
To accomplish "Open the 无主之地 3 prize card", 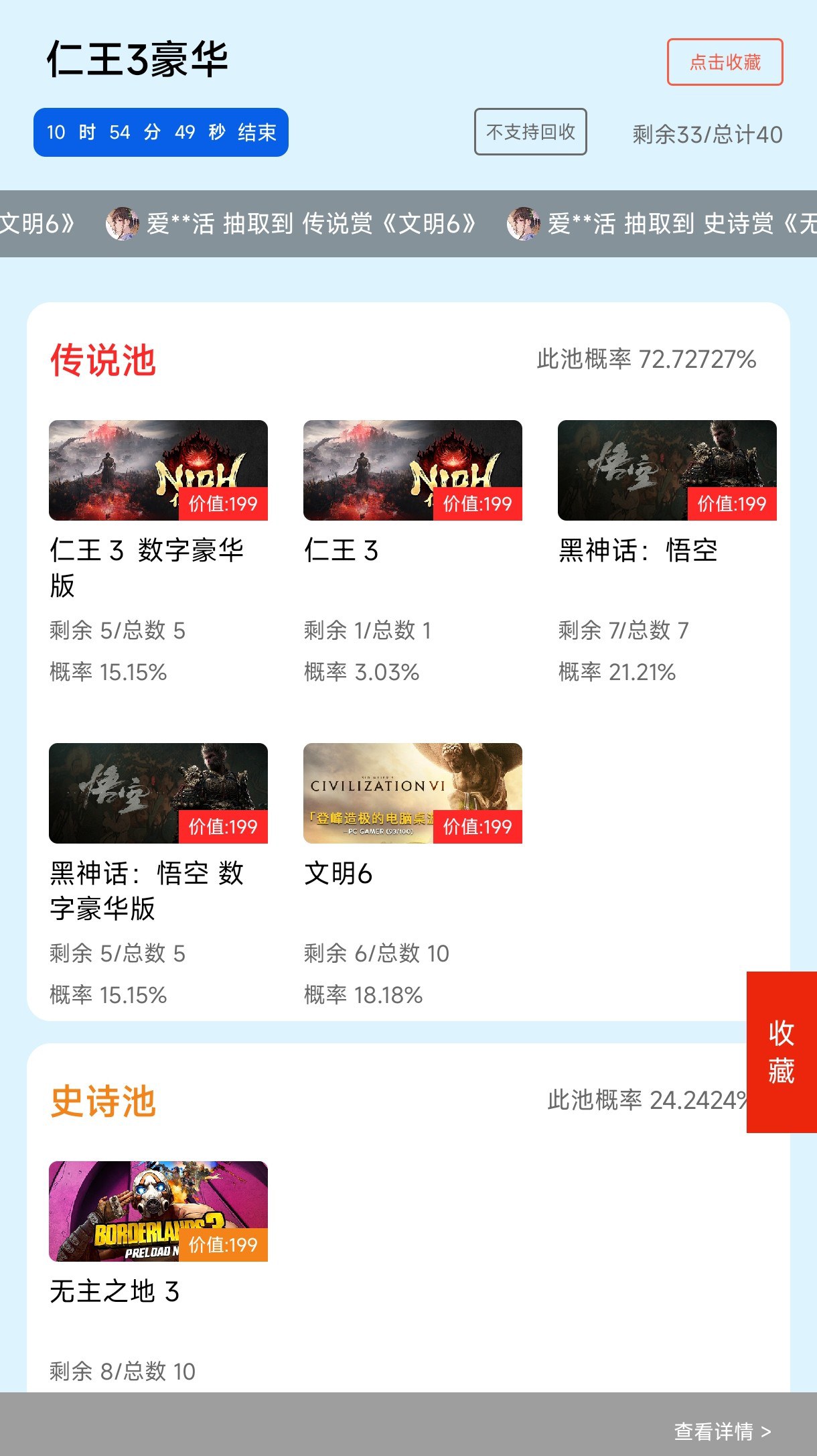I will tap(158, 1211).
